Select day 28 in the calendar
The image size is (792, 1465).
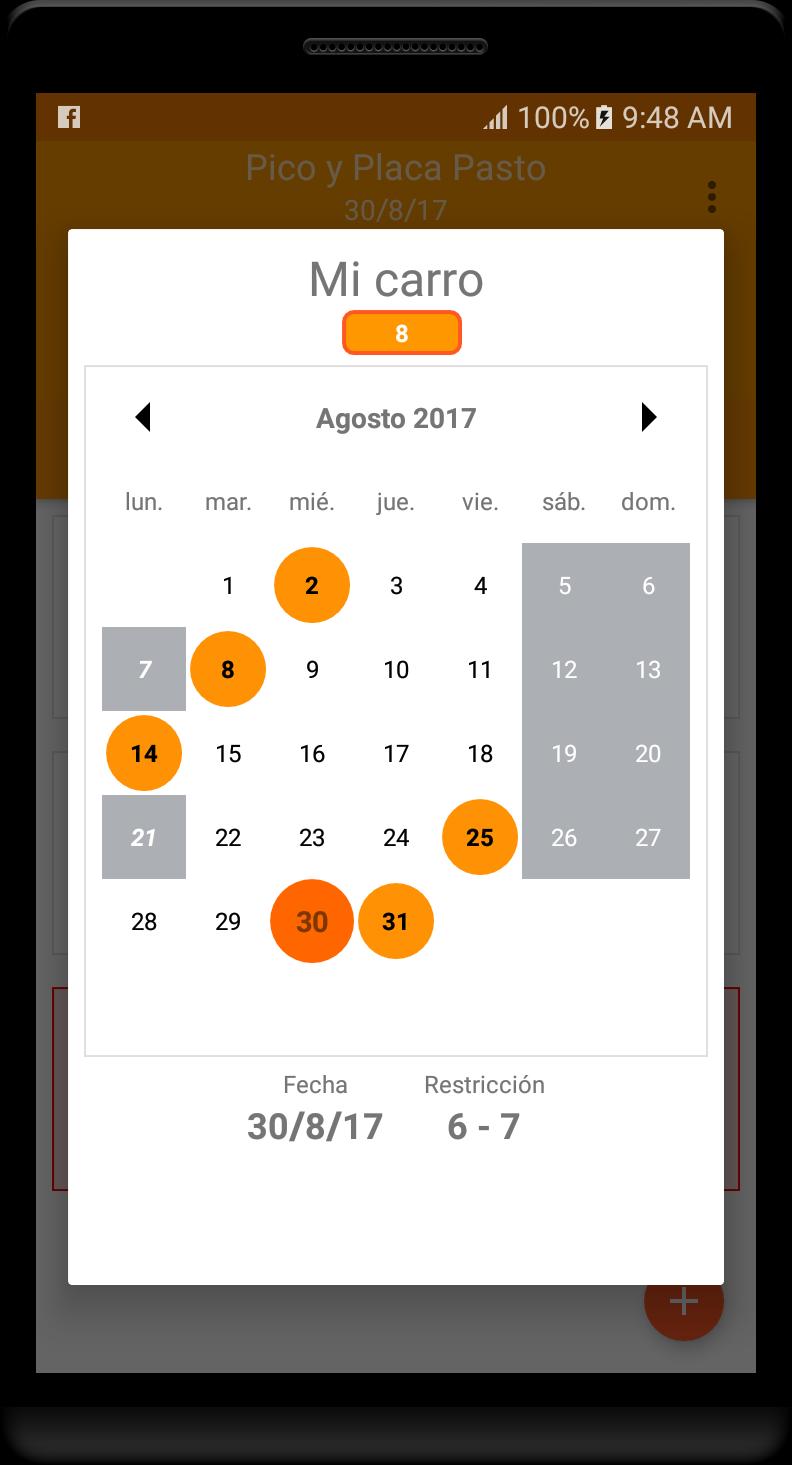(144, 921)
